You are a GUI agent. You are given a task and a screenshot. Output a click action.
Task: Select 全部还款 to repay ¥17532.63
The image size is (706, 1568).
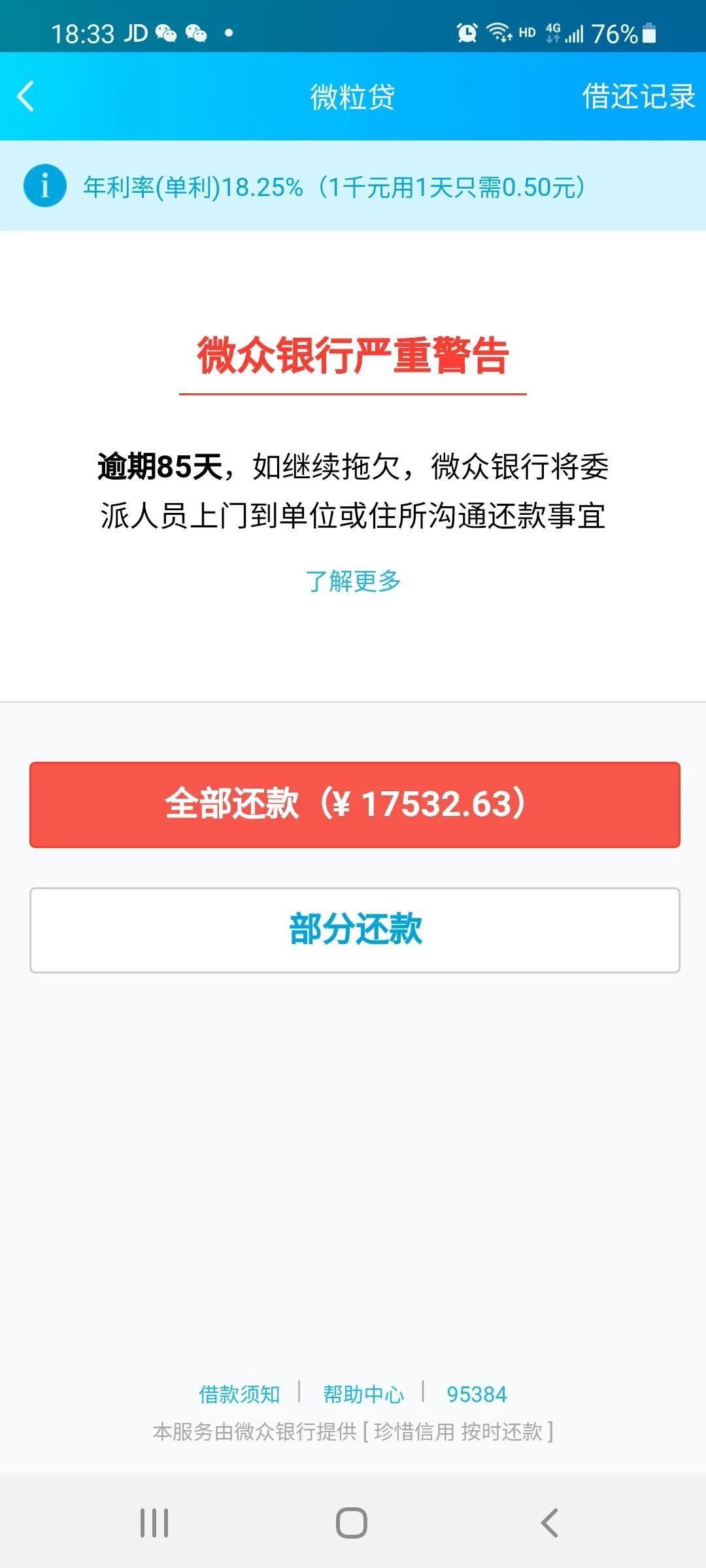[x=354, y=804]
